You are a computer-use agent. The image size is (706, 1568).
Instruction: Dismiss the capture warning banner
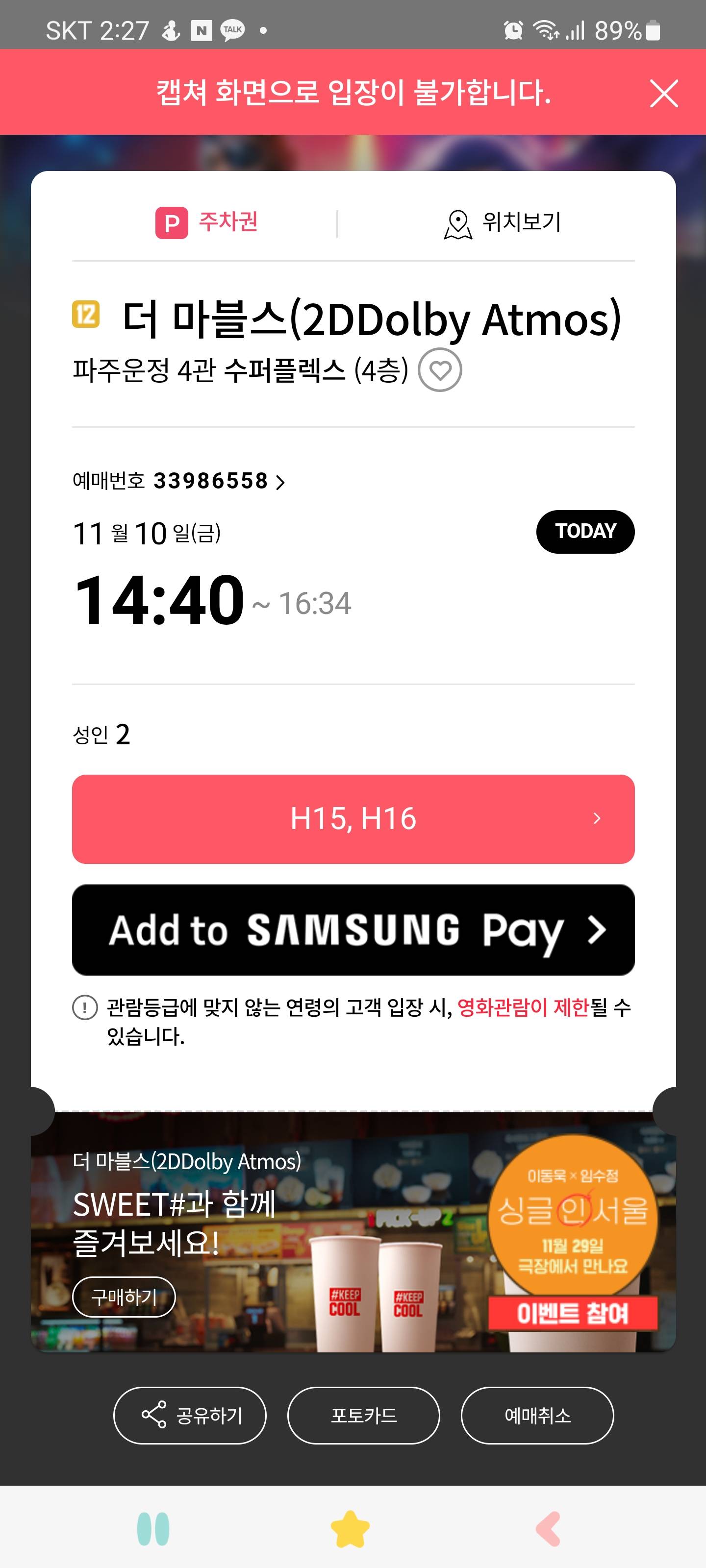click(x=663, y=94)
